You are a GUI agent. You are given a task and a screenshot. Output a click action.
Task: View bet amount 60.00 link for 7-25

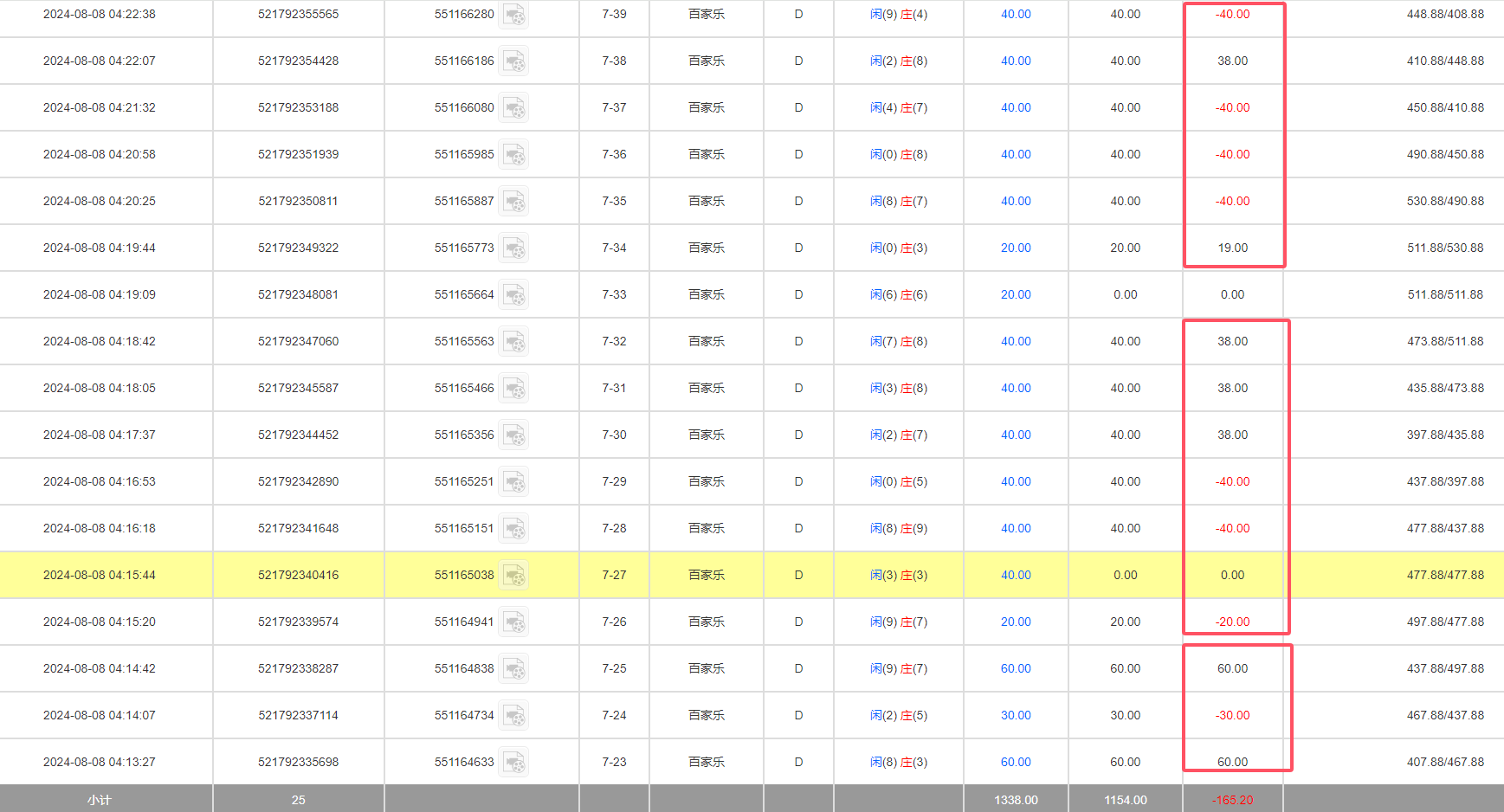click(1015, 669)
